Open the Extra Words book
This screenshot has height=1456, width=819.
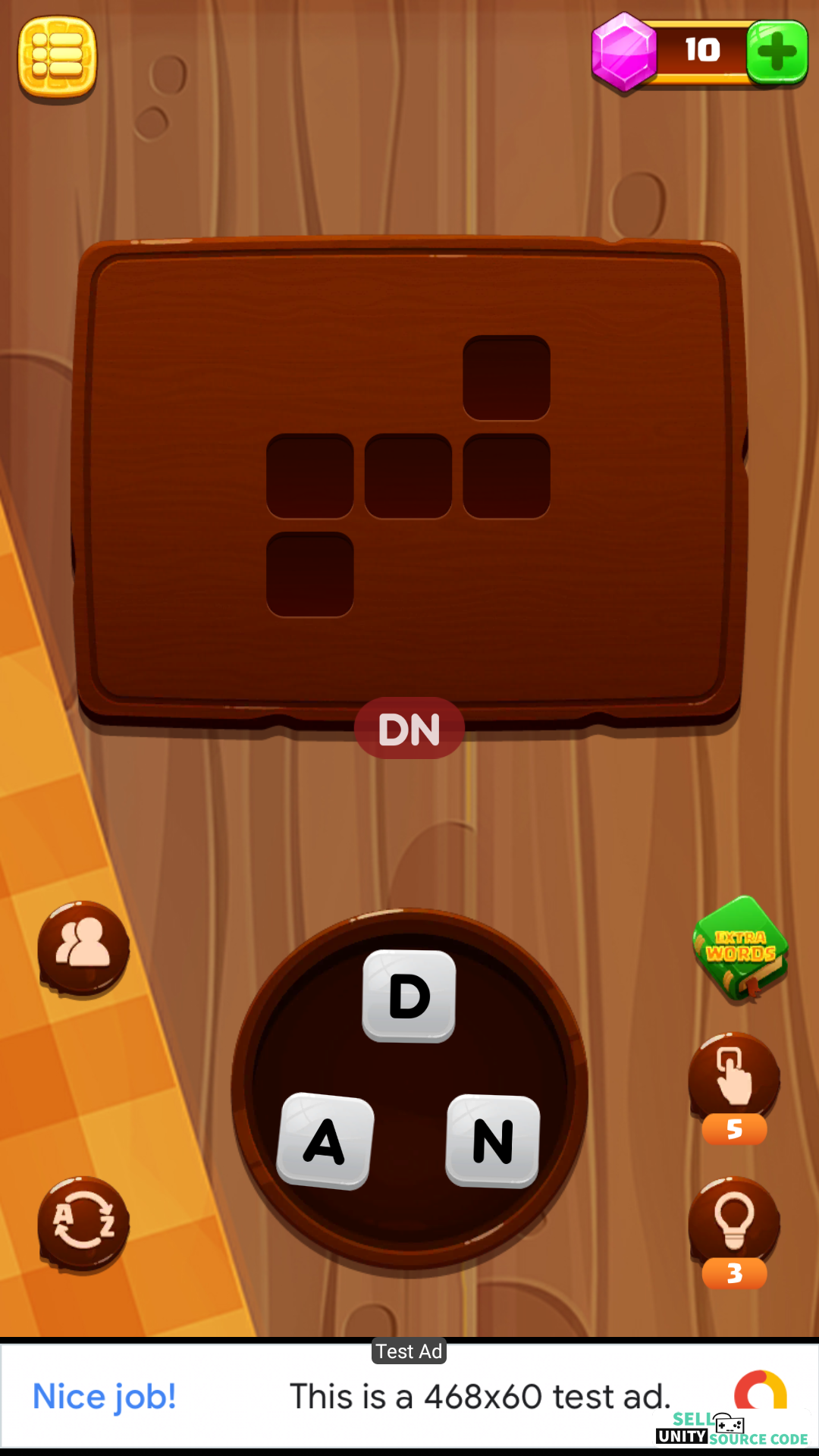click(741, 949)
